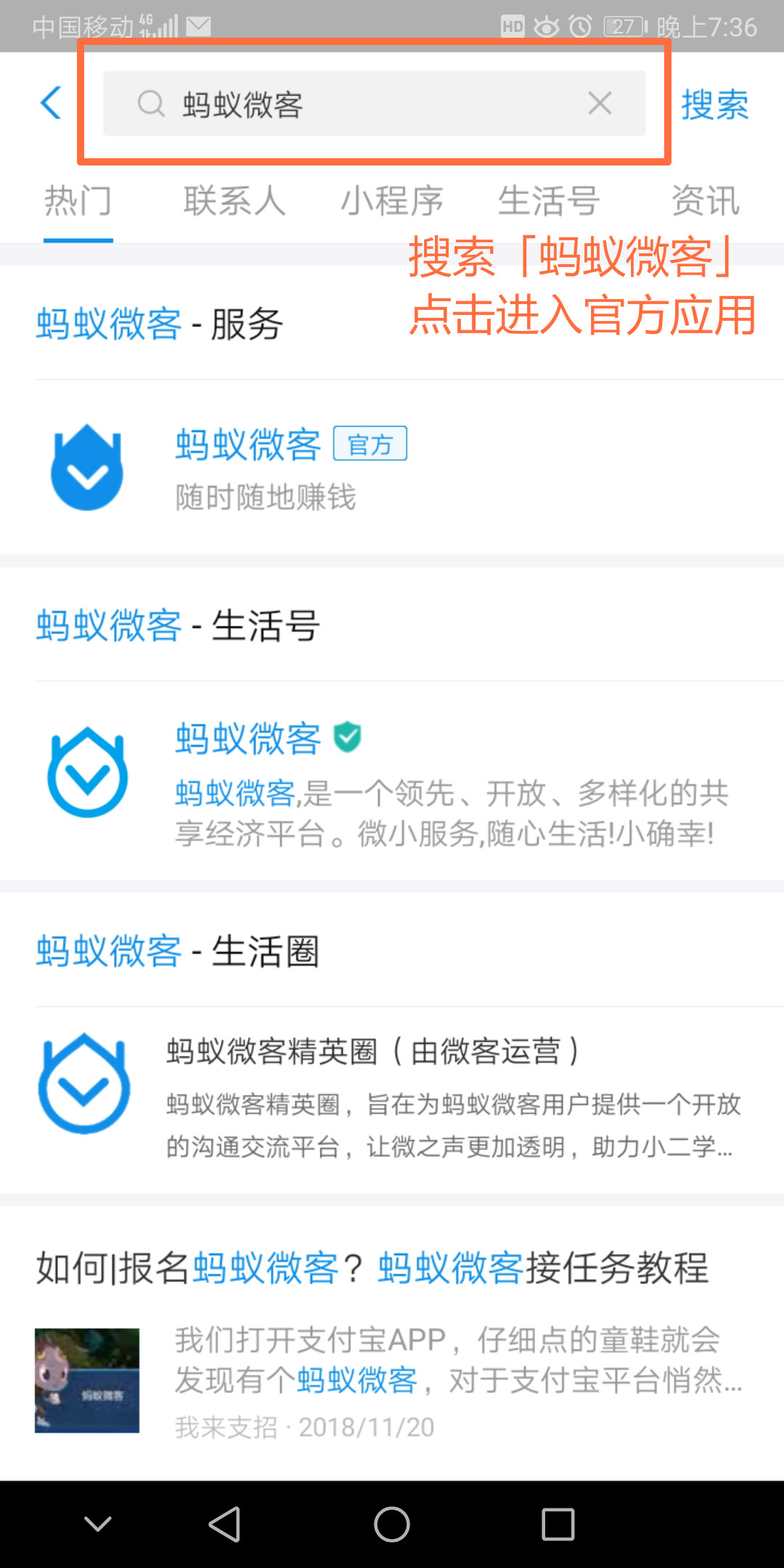Viewport: 784px width, 1568px height.
Task: Tap the verified green badge beside 蚂蚁微客
Action: [346, 738]
